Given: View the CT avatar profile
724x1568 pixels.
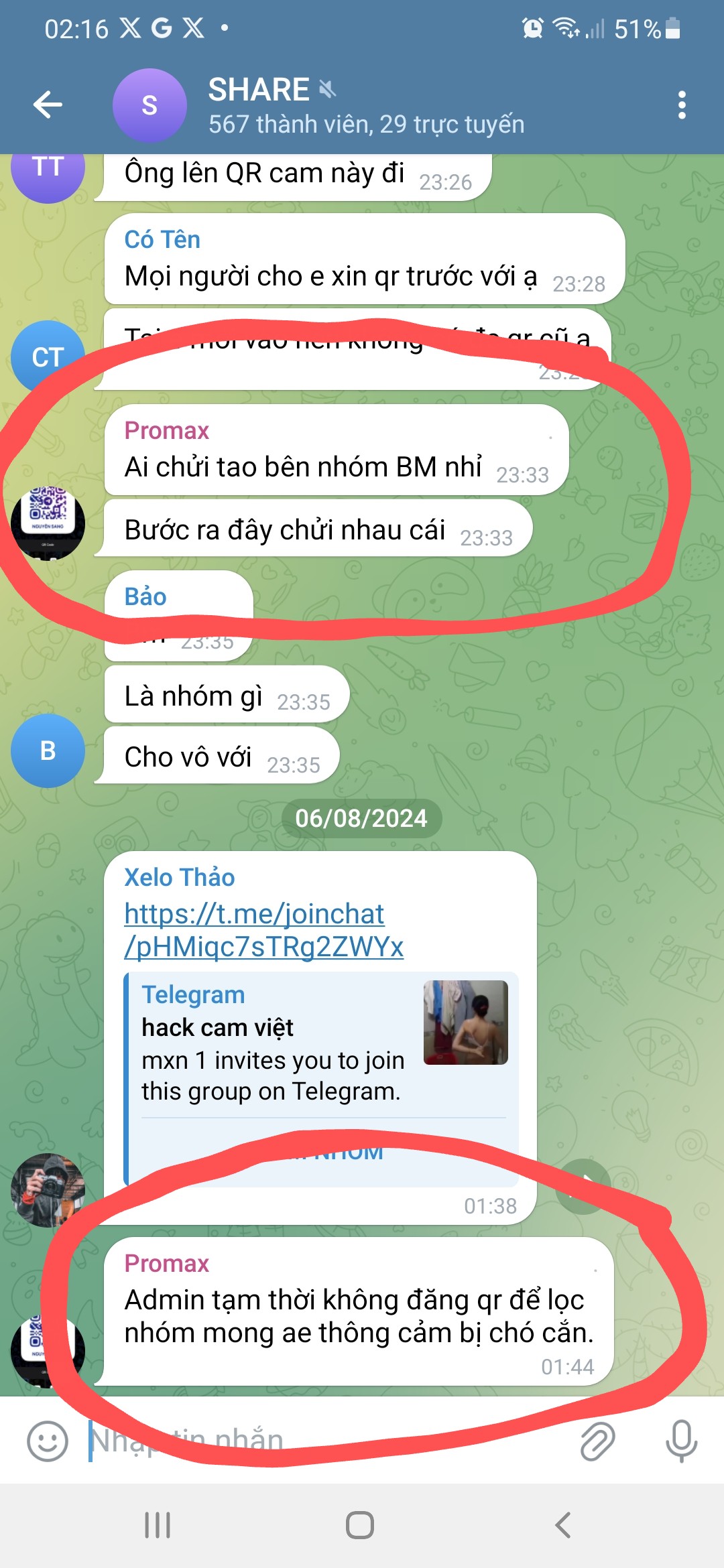Looking at the screenshot, I should tap(48, 356).
